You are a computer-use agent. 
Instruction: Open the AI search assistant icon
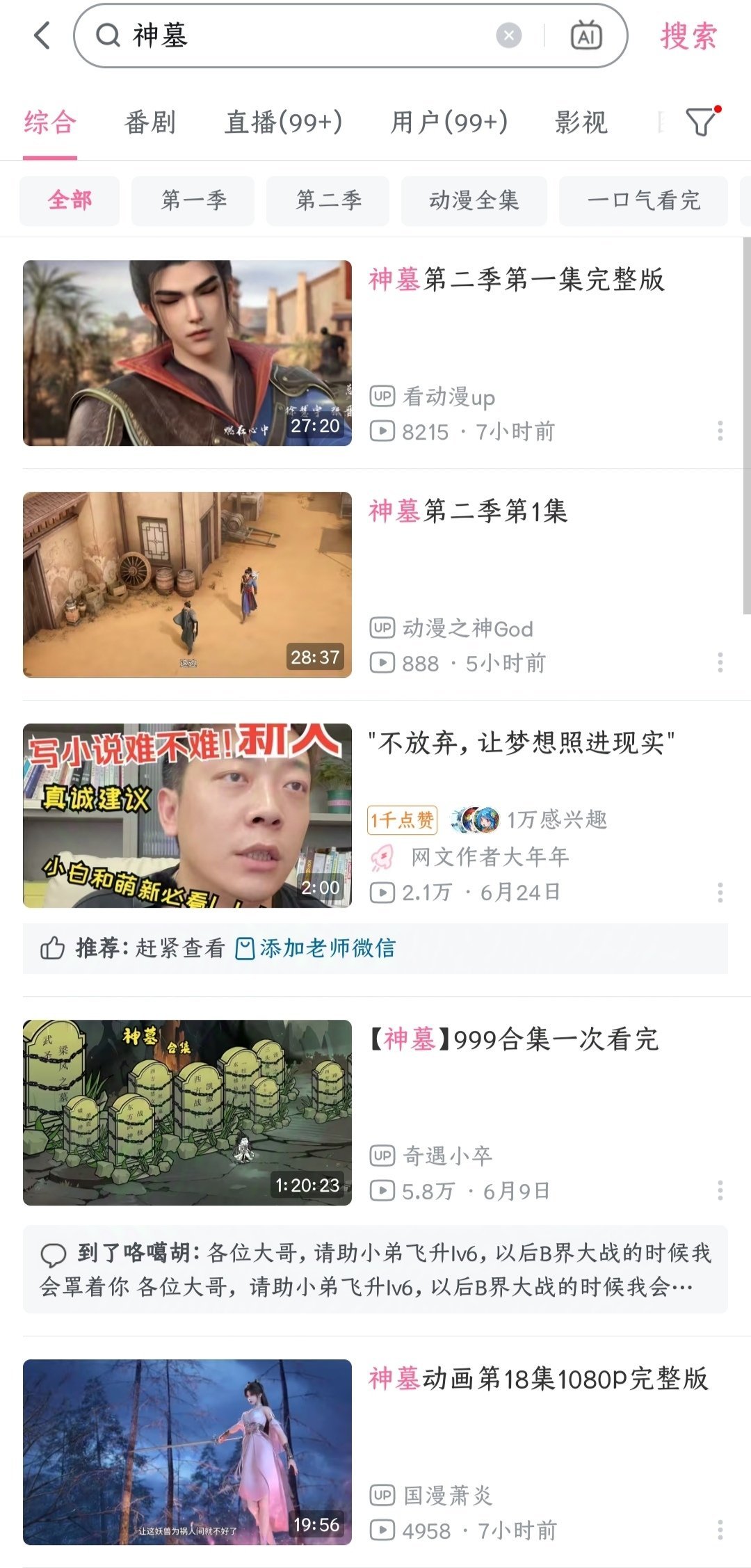(586, 35)
